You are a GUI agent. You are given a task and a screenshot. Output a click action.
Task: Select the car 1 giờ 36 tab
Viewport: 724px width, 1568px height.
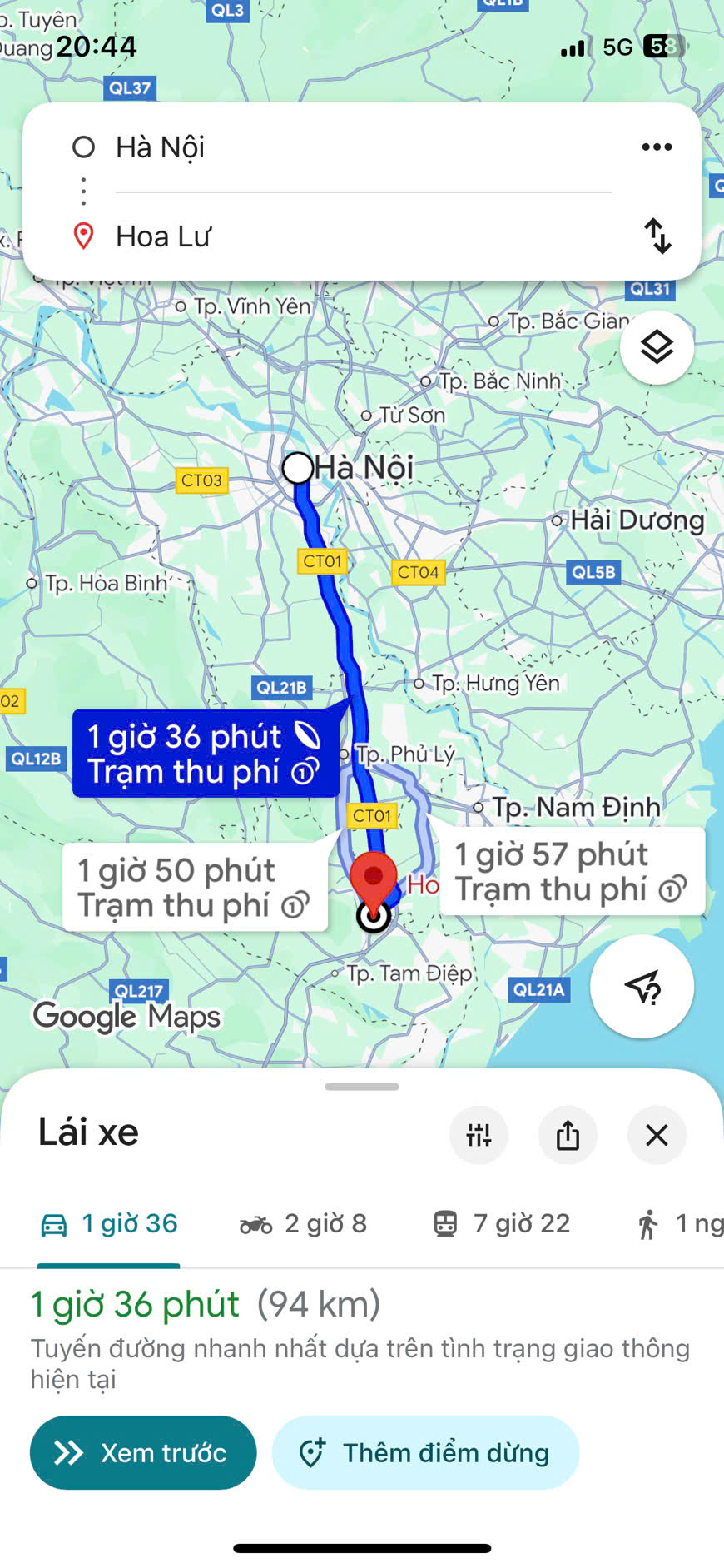tap(109, 1223)
